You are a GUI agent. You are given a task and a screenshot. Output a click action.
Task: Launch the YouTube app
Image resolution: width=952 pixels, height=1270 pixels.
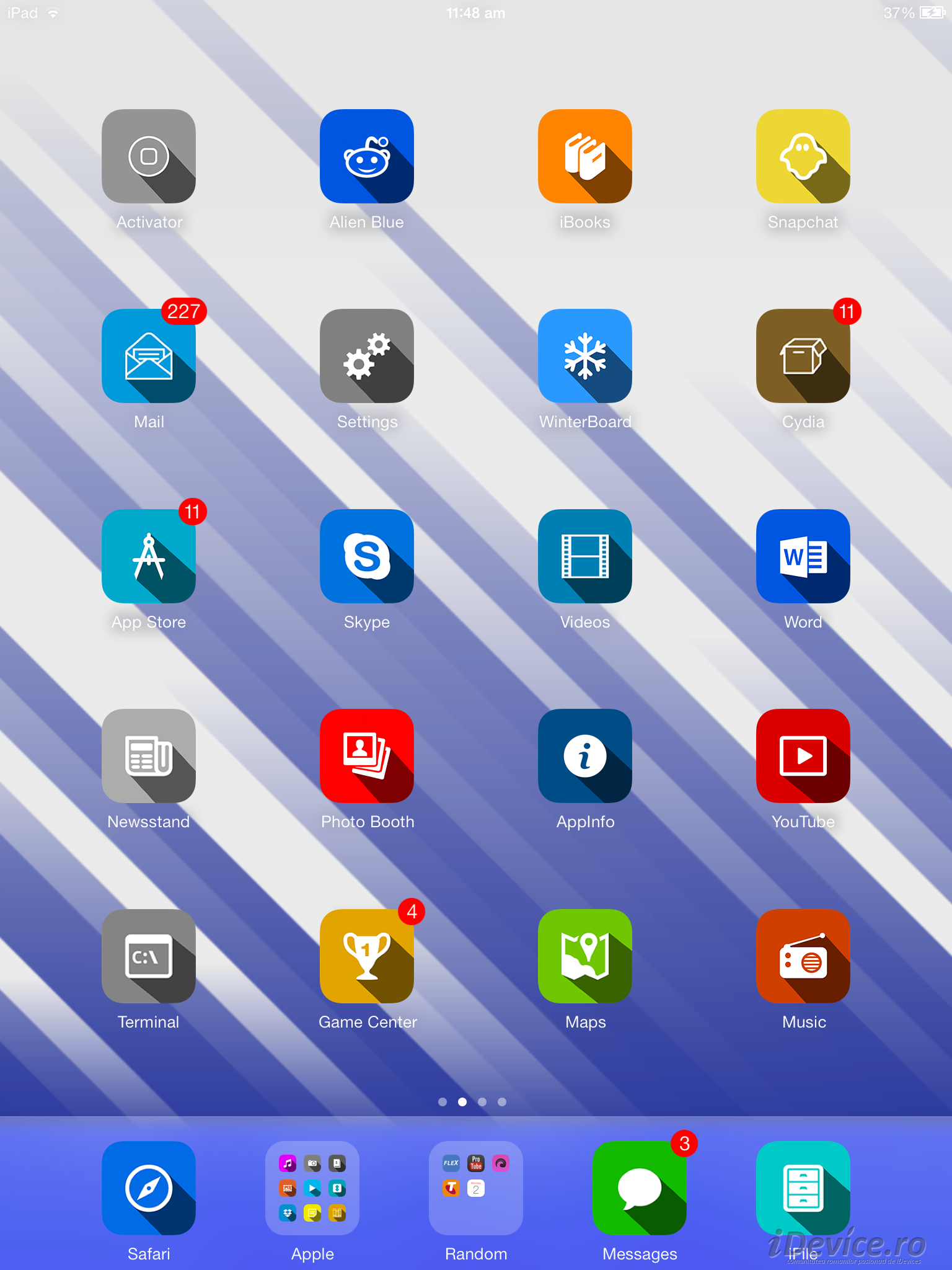point(803,756)
